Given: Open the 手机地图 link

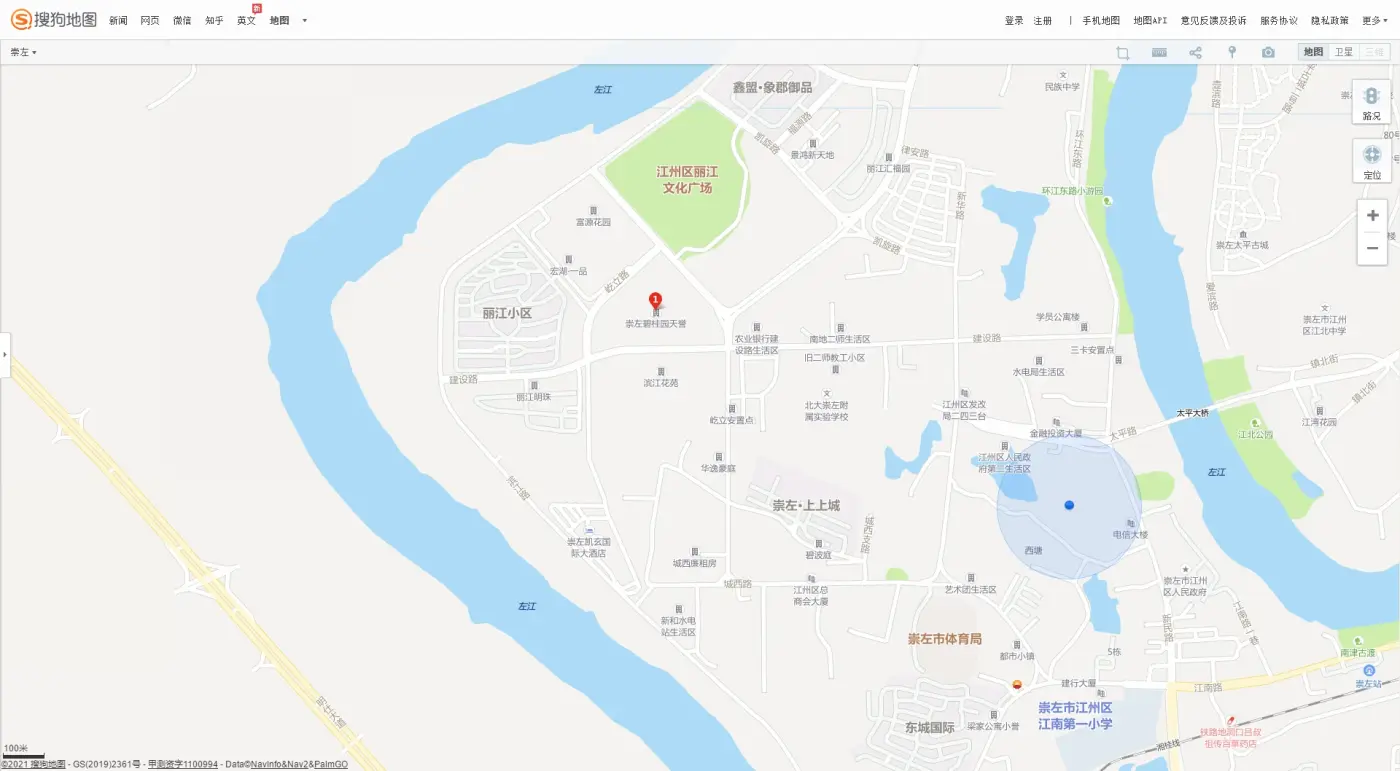Looking at the screenshot, I should (x=1100, y=20).
